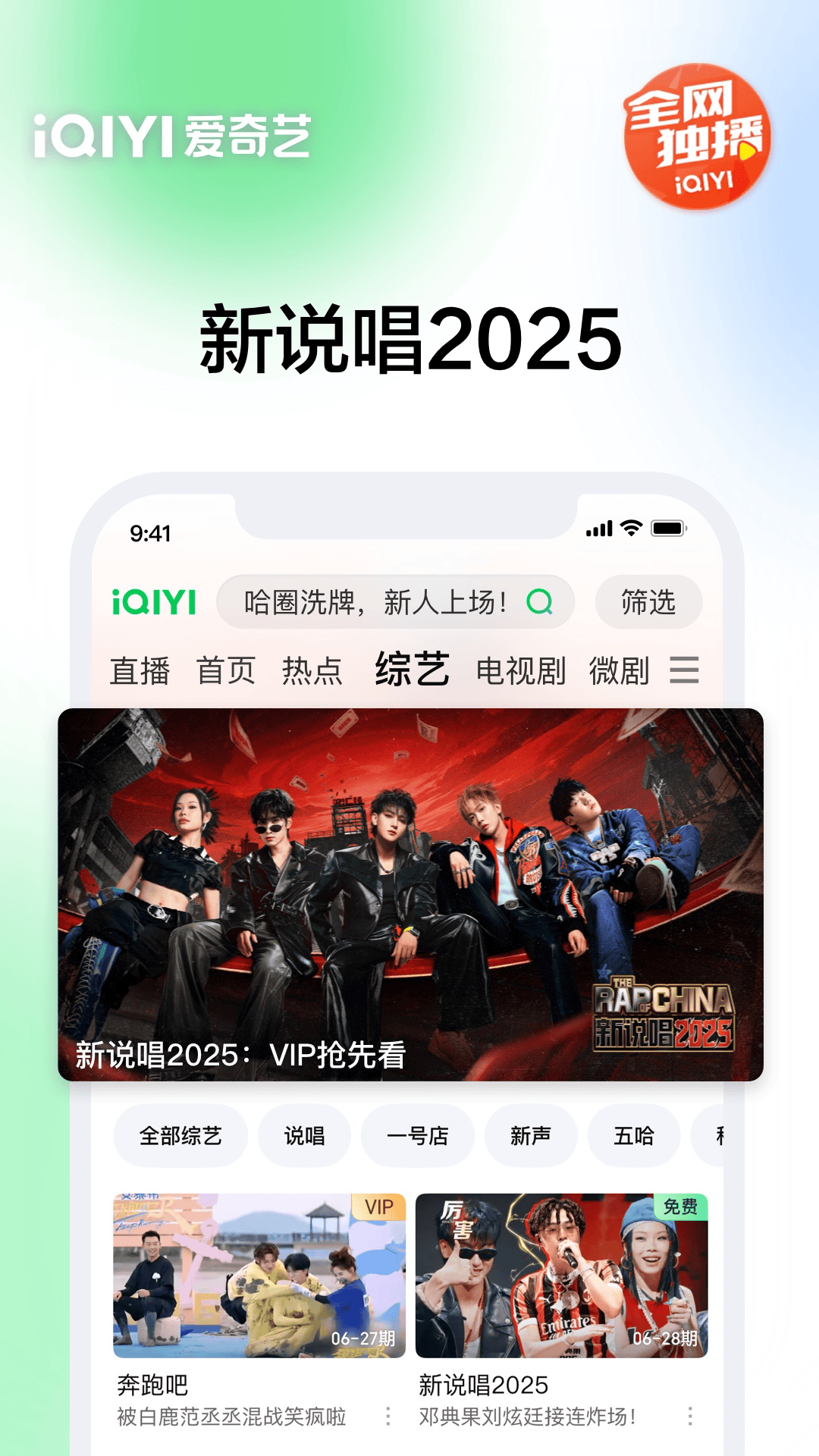The width and height of the screenshot is (819, 1456).
Task: Click the 筛选 filter button
Action: [648, 603]
